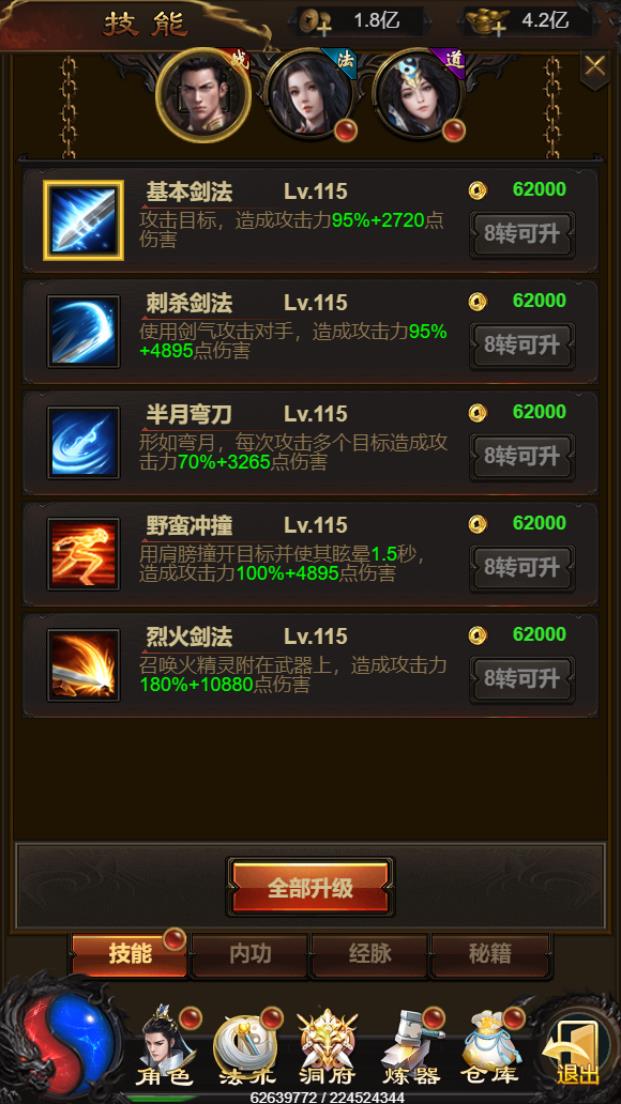Close the skills panel

click(x=595, y=68)
